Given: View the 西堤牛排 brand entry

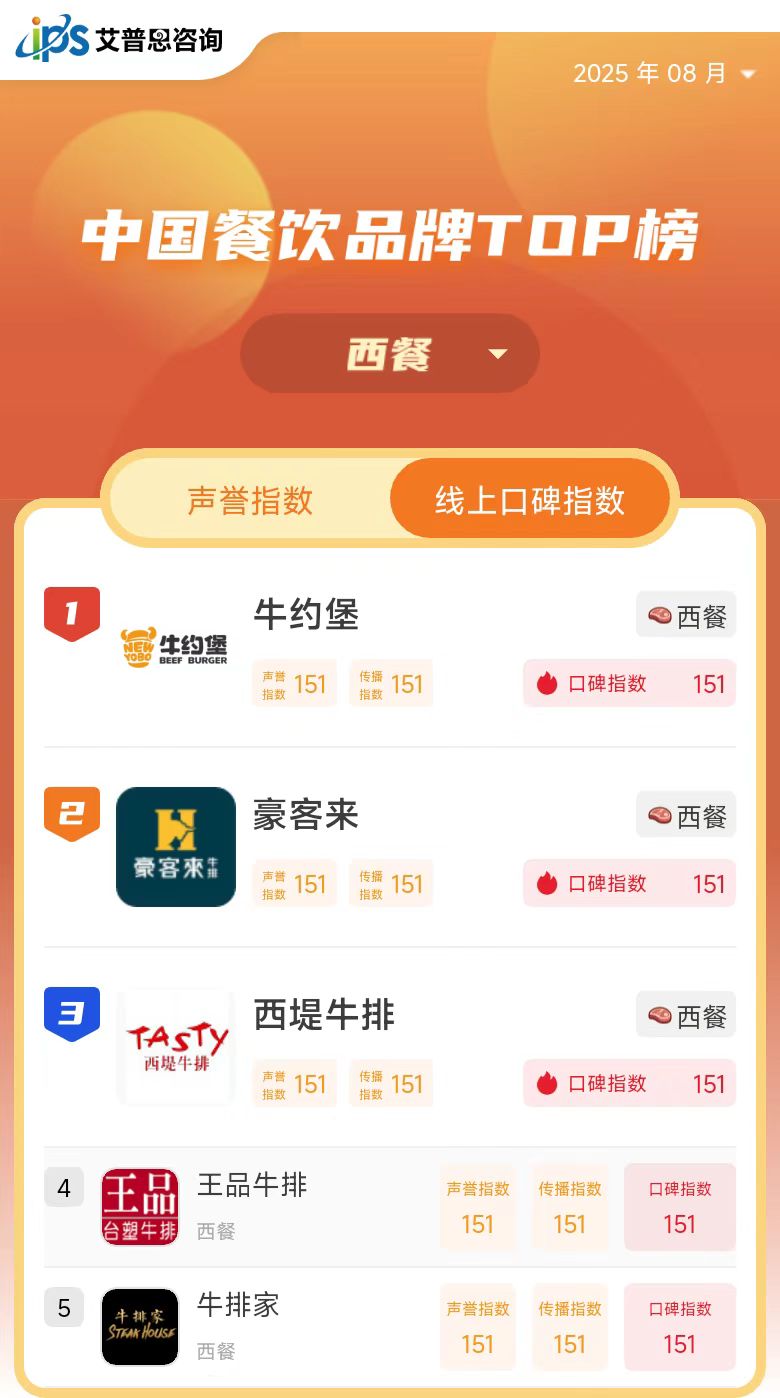Looking at the screenshot, I should (x=390, y=1047).
